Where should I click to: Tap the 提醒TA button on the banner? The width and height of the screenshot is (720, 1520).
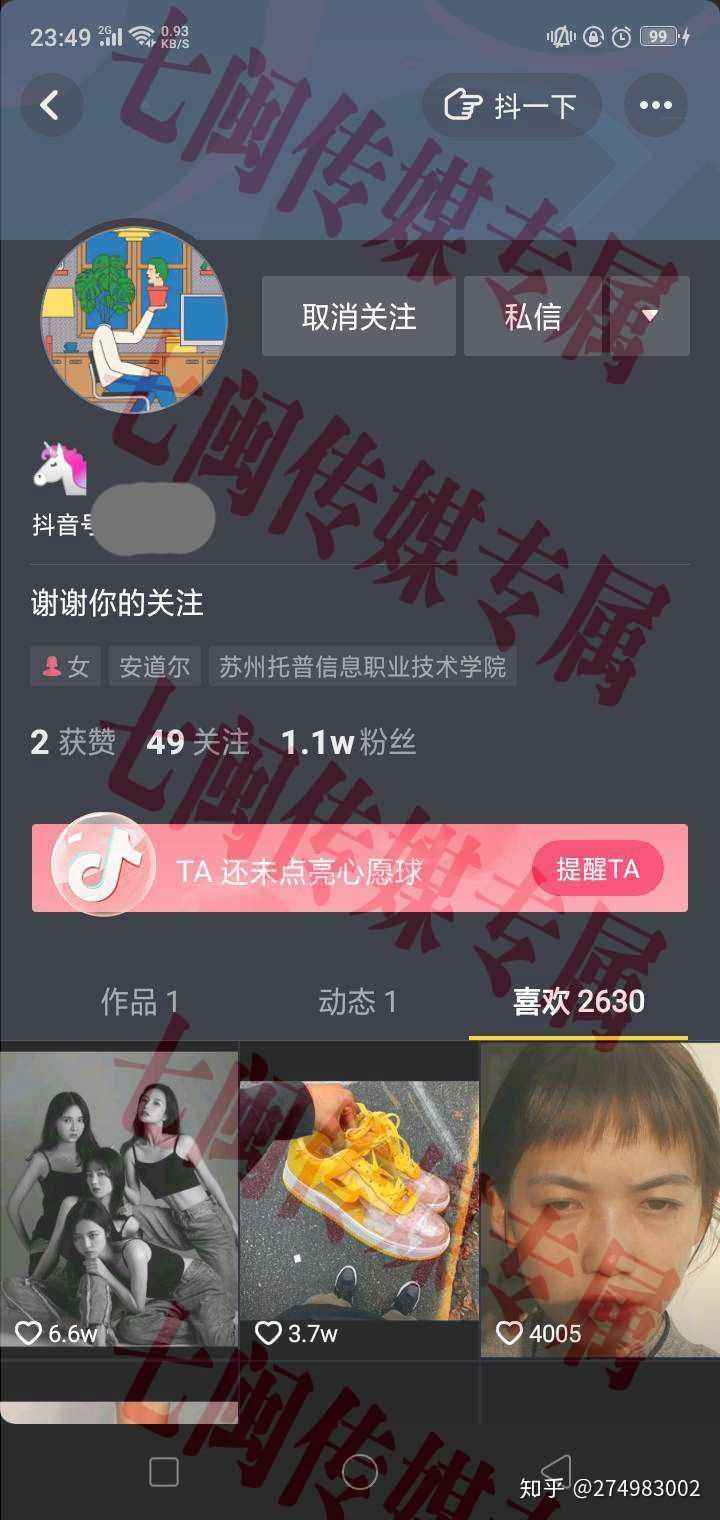597,868
